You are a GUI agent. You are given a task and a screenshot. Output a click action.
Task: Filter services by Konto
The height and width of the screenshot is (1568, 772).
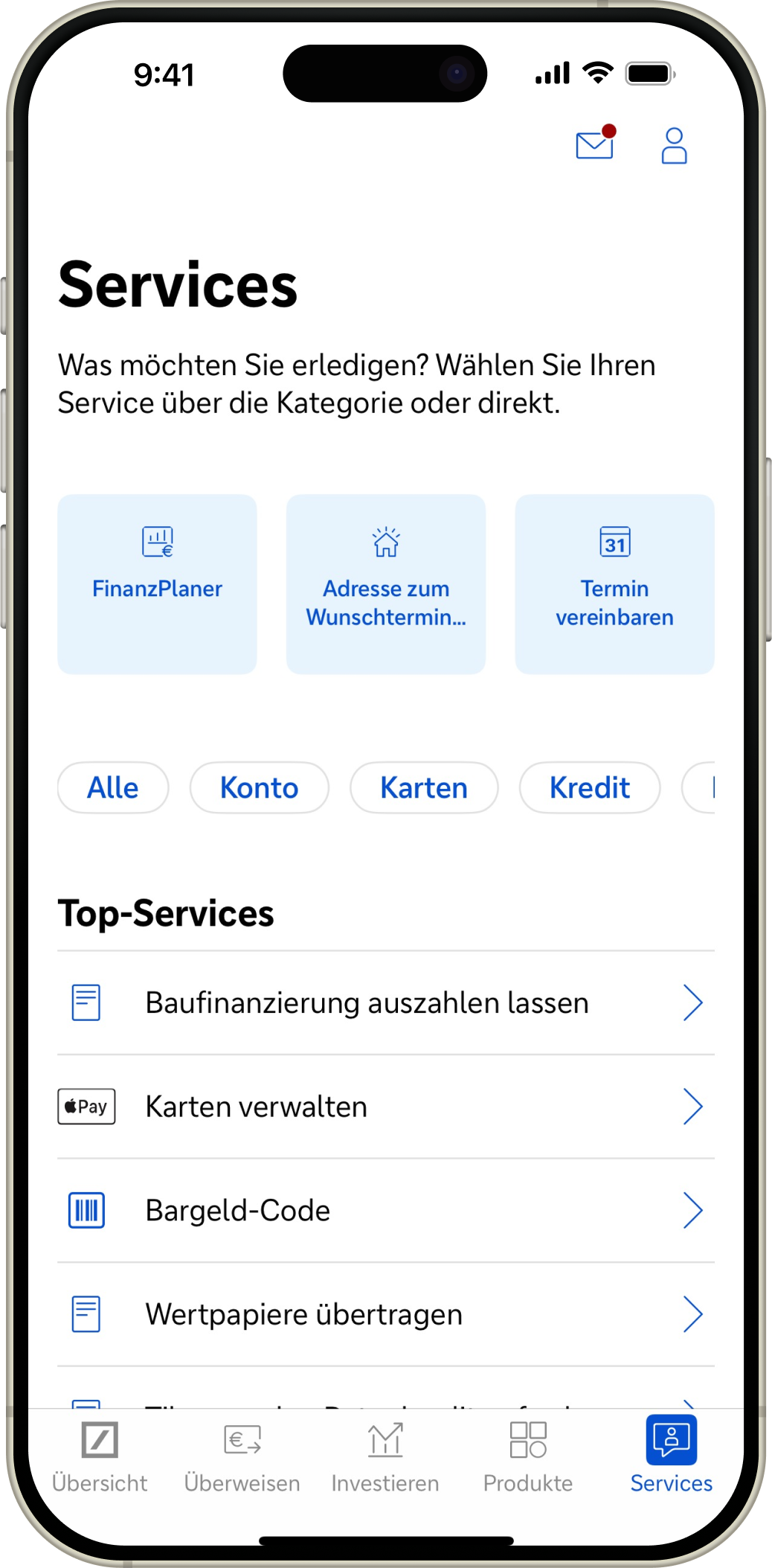259,787
